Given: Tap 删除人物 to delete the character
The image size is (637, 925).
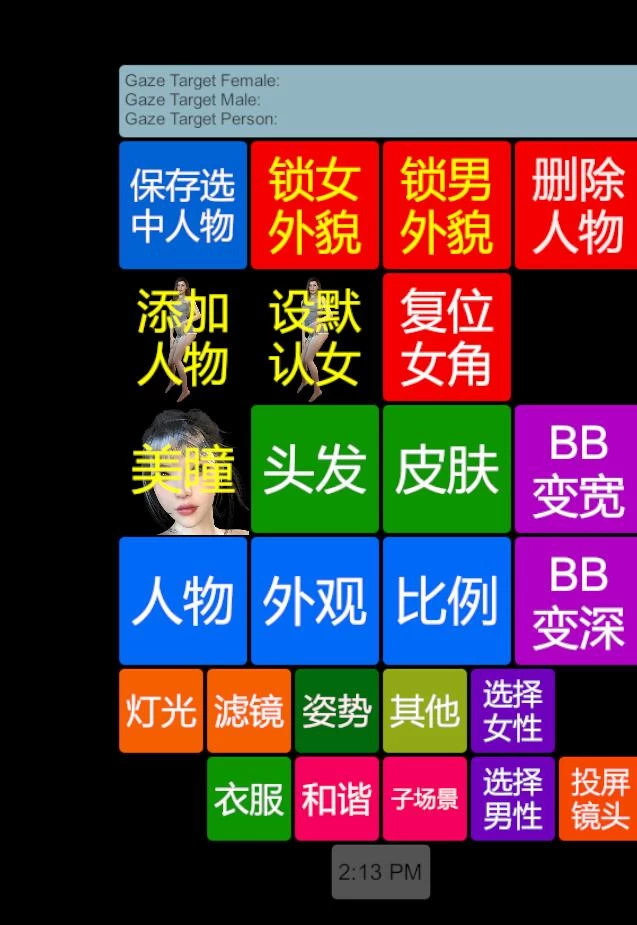Looking at the screenshot, I should (576, 205).
